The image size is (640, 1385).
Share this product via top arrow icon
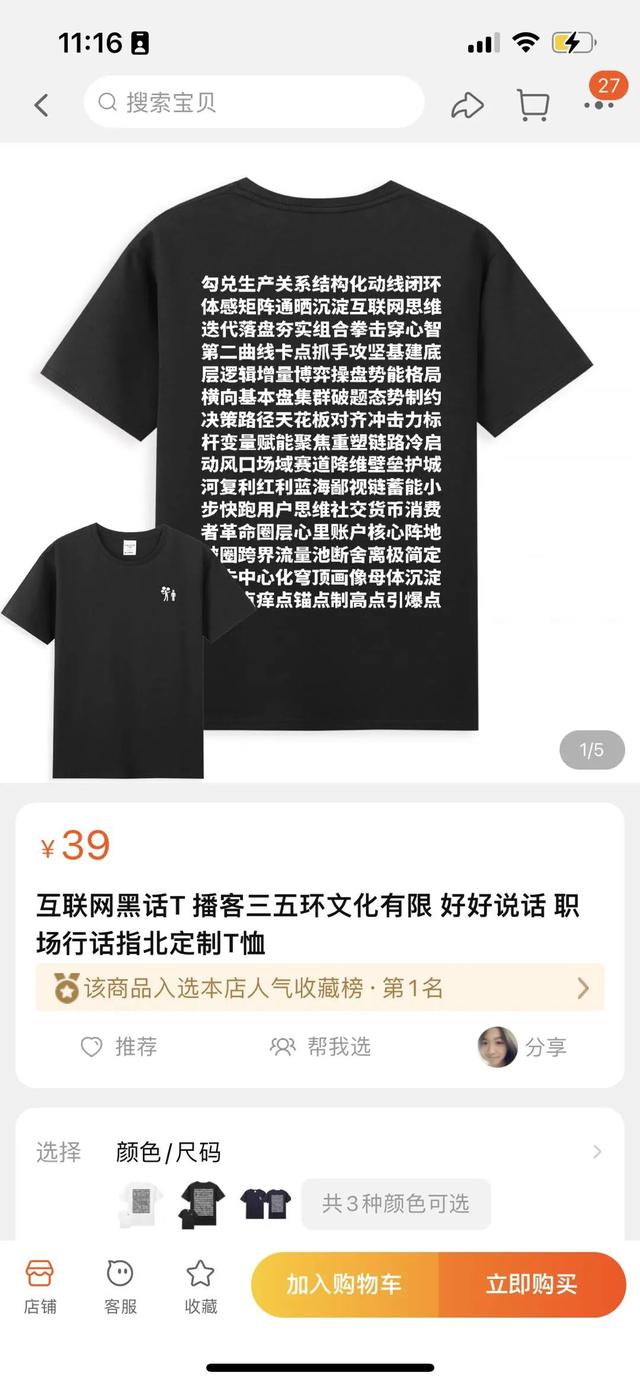click(467, 105)
